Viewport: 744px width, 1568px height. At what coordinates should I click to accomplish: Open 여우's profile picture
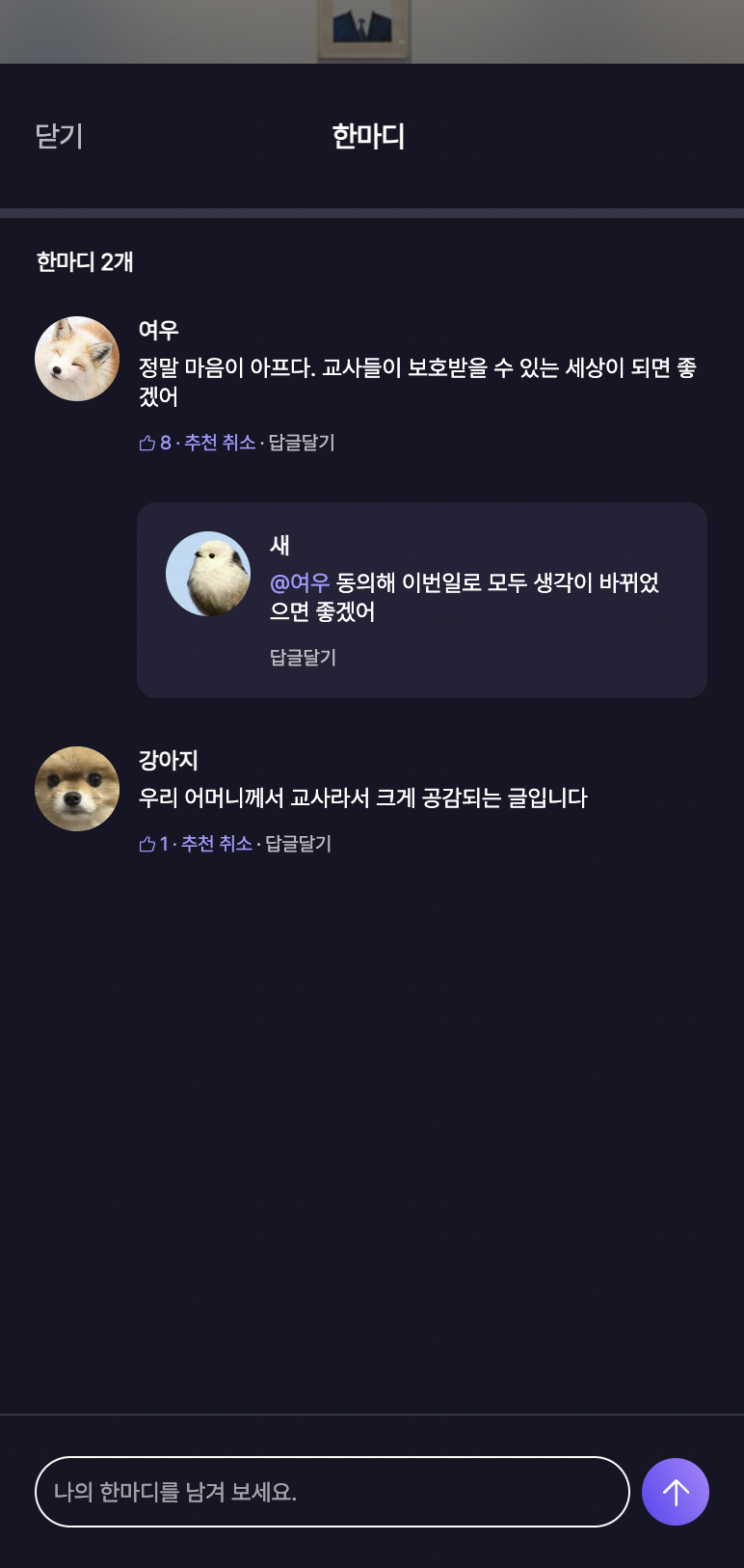(77, 359)
